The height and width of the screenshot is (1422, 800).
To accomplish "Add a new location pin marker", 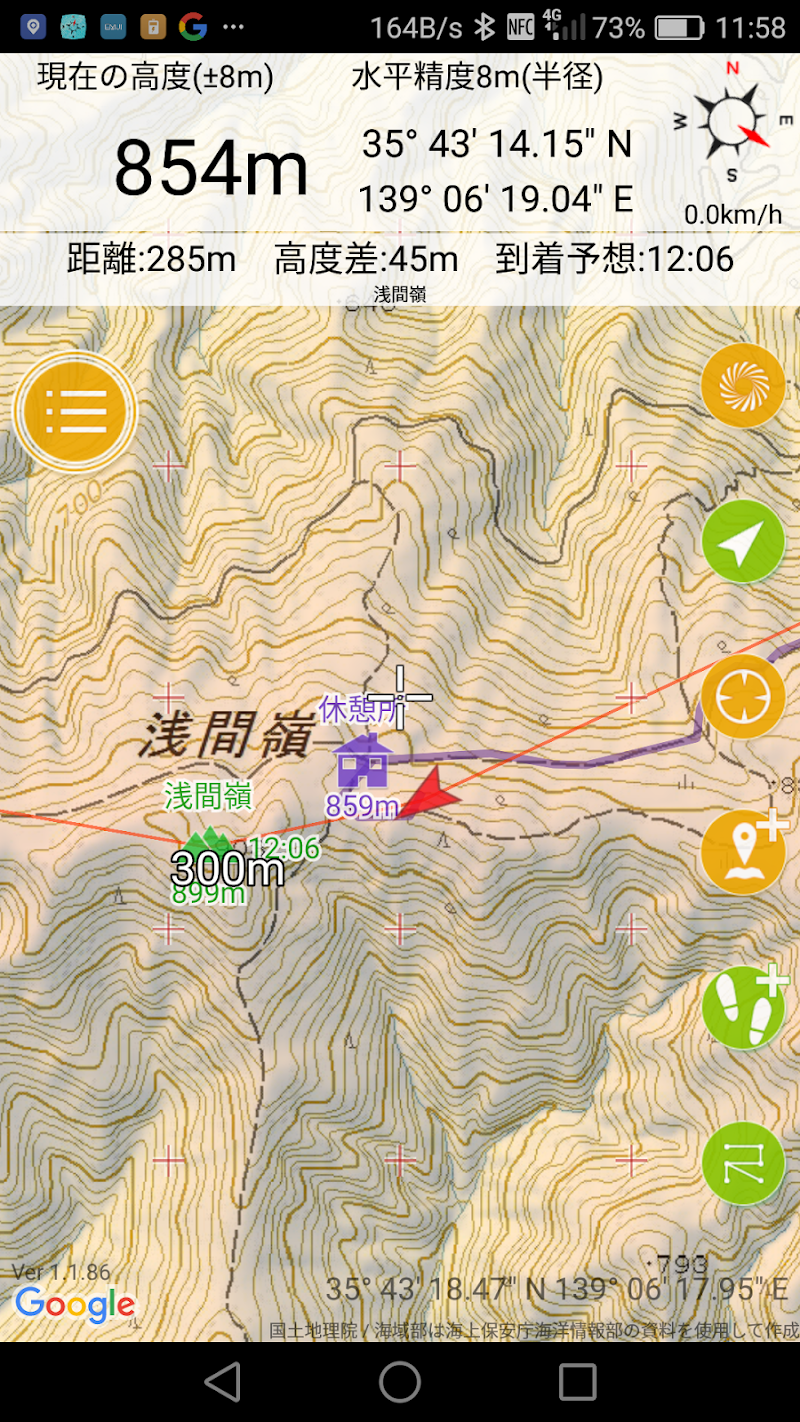I will tap(743, 851).
